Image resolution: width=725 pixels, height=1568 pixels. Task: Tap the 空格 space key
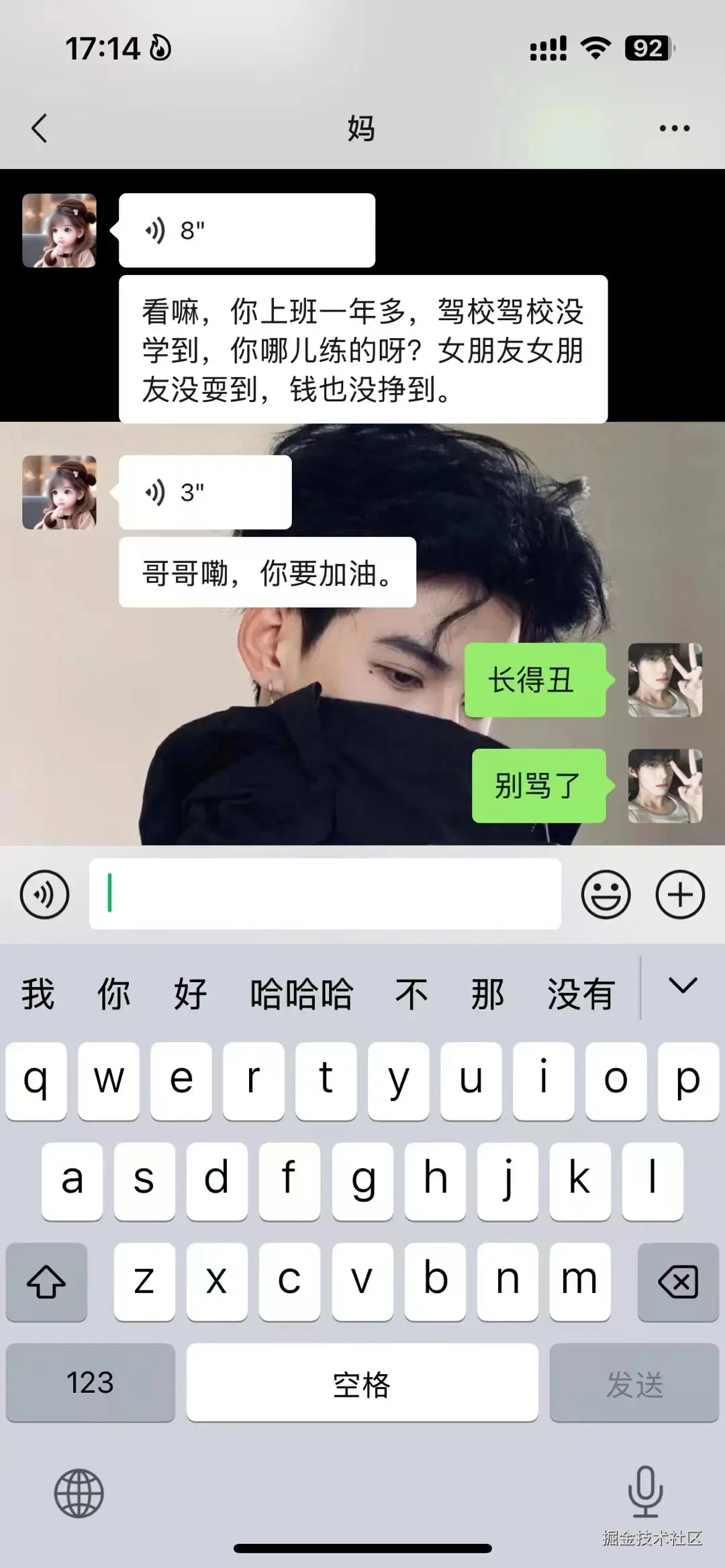362,1383
